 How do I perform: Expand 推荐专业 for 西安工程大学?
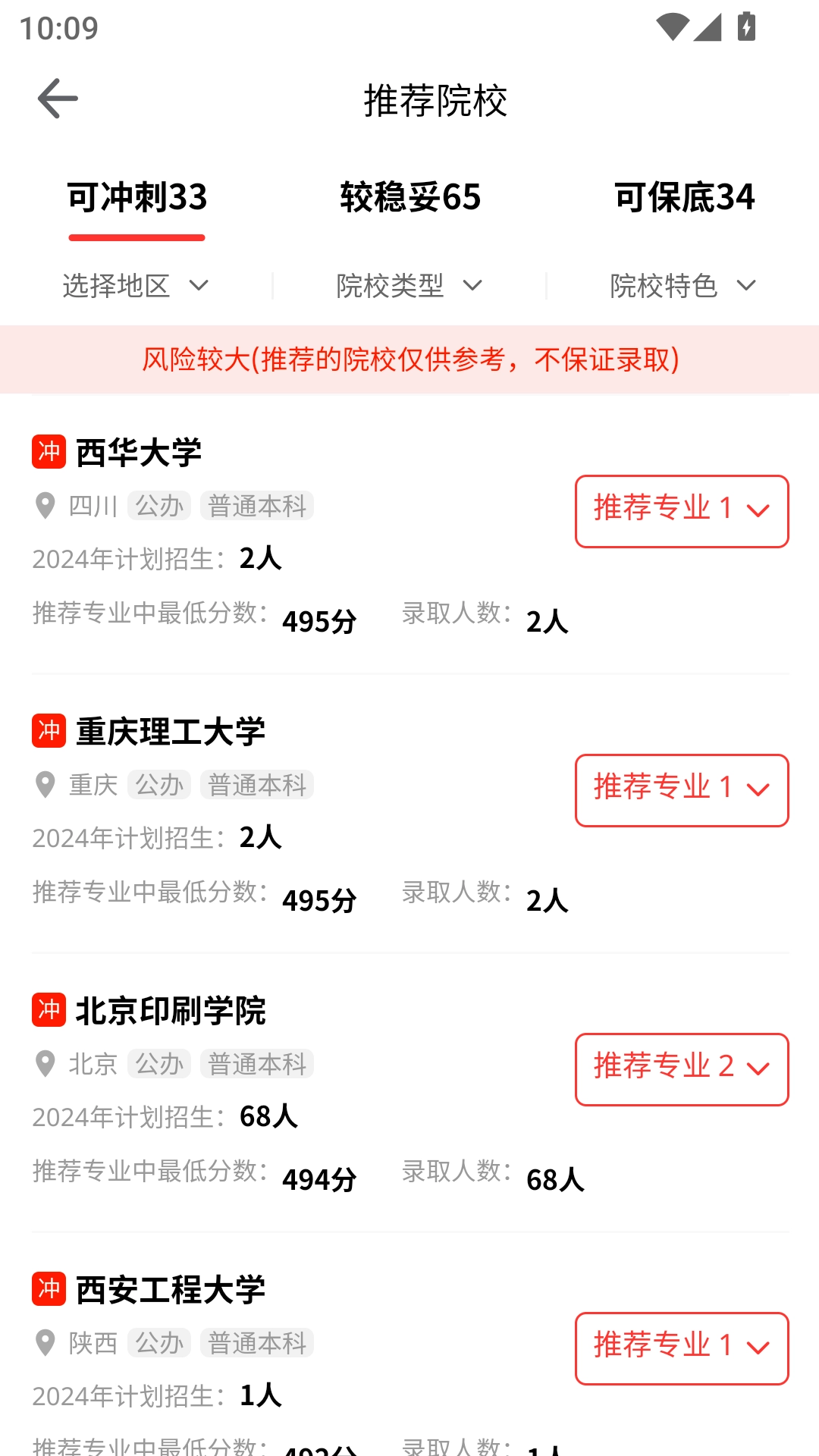tap(682, 1348)
